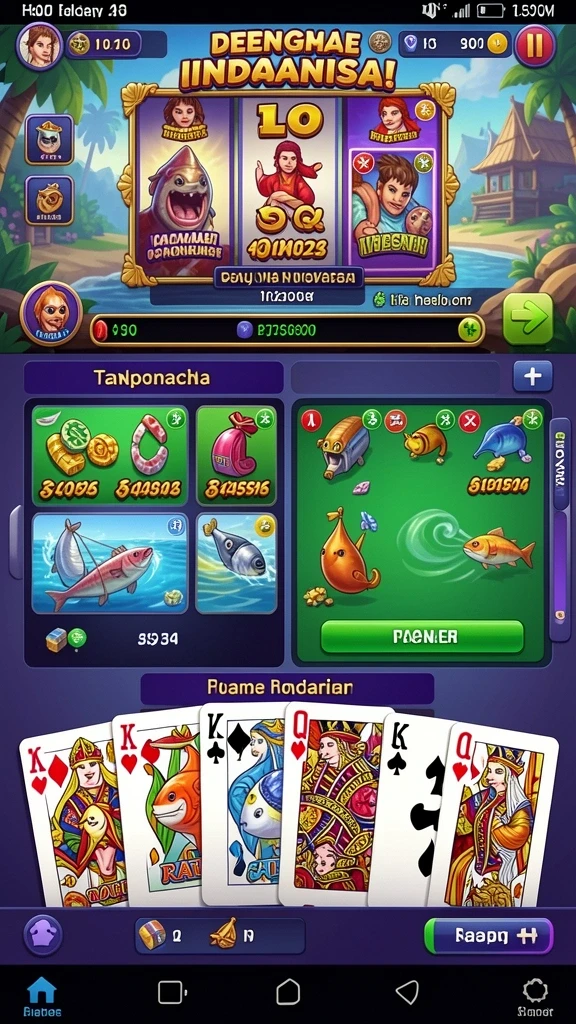This screenshot has width=576, height=1024.
Task: Go to the home tab
Action: coord(42,997)
